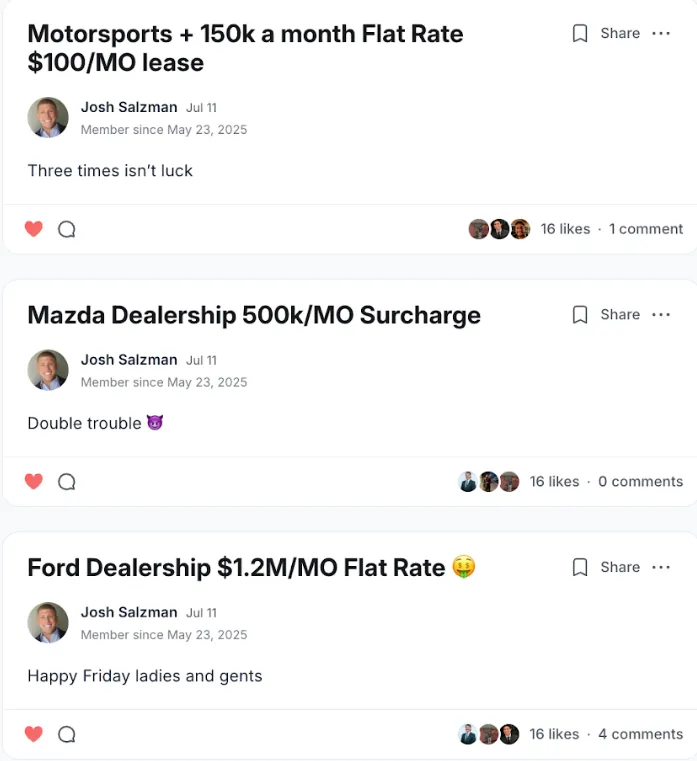Open the Mazda Dealership 500k/MO Surcharge post
This screenshot has width=697, height=761.
pos(254,316)
